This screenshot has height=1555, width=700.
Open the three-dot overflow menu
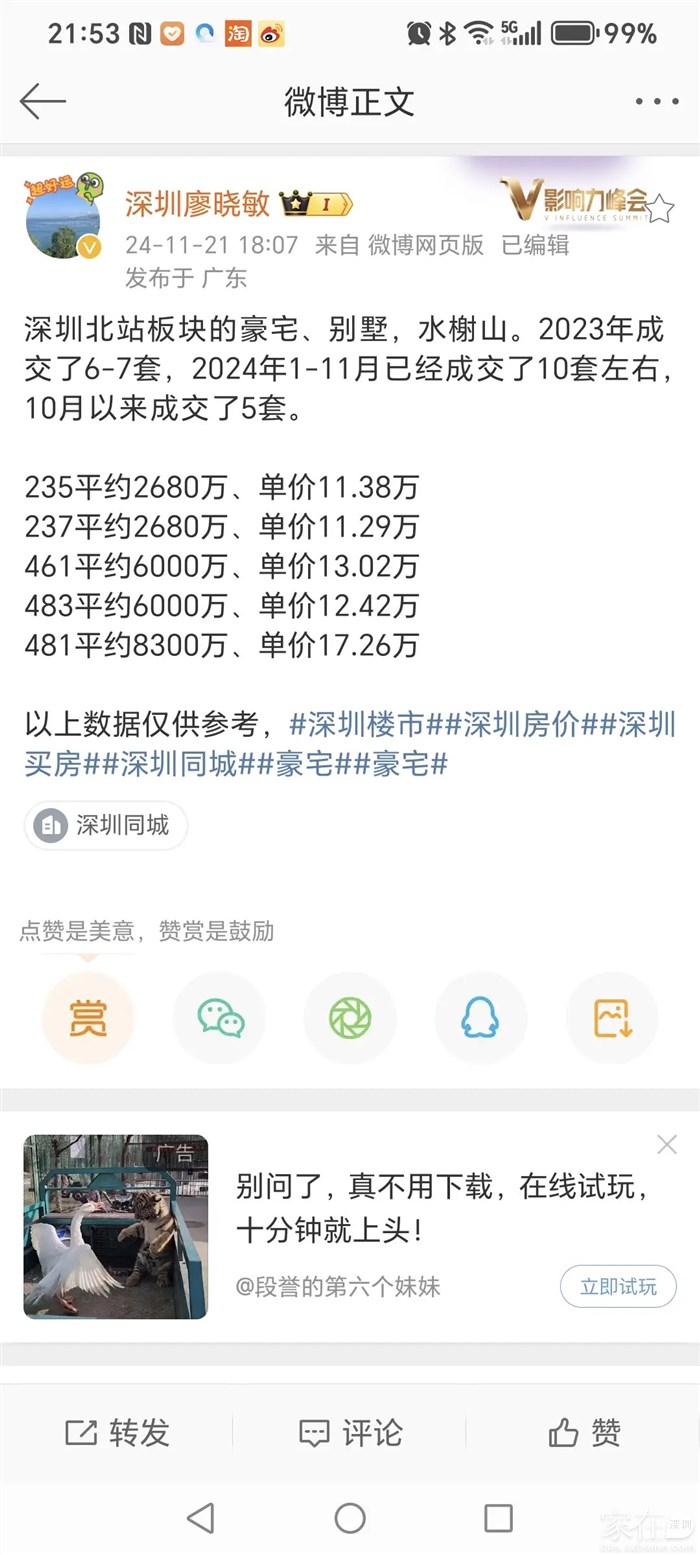[x=656, y=101]
